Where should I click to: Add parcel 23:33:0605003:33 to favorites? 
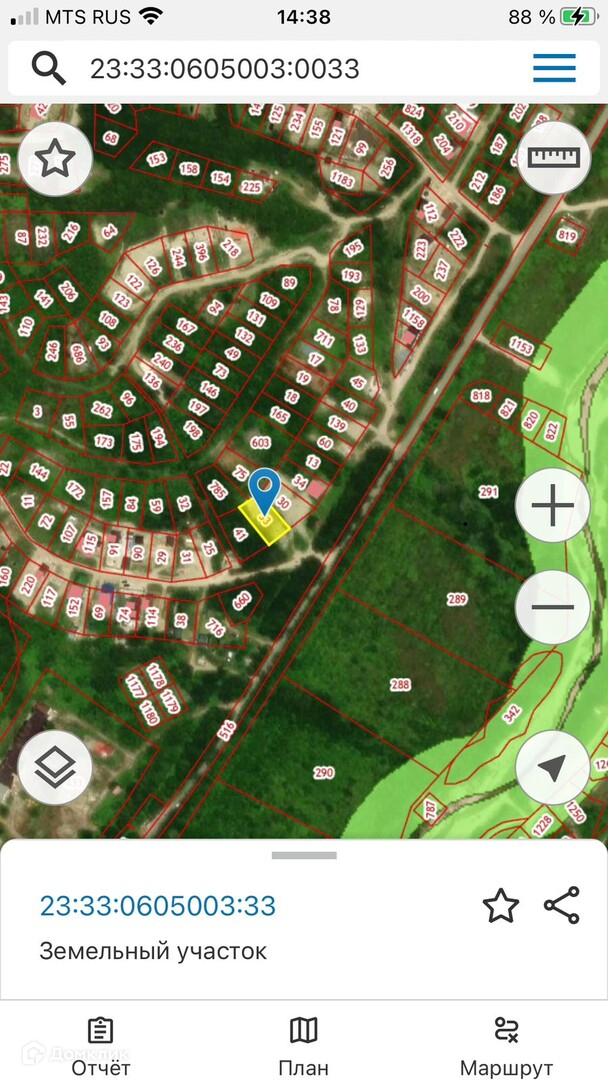[500, 906]
